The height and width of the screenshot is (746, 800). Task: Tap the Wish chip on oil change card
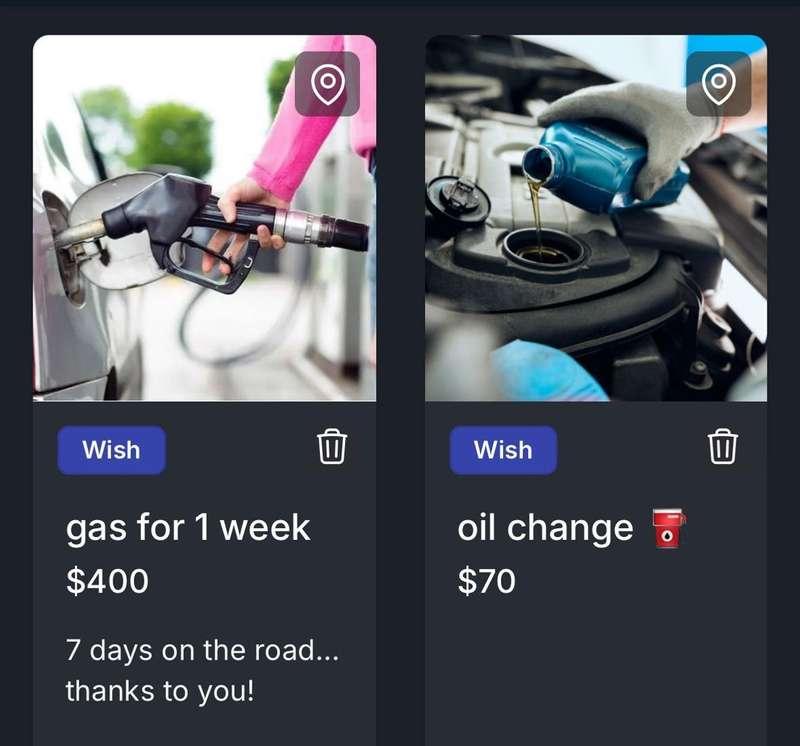(x=503, y=450)
